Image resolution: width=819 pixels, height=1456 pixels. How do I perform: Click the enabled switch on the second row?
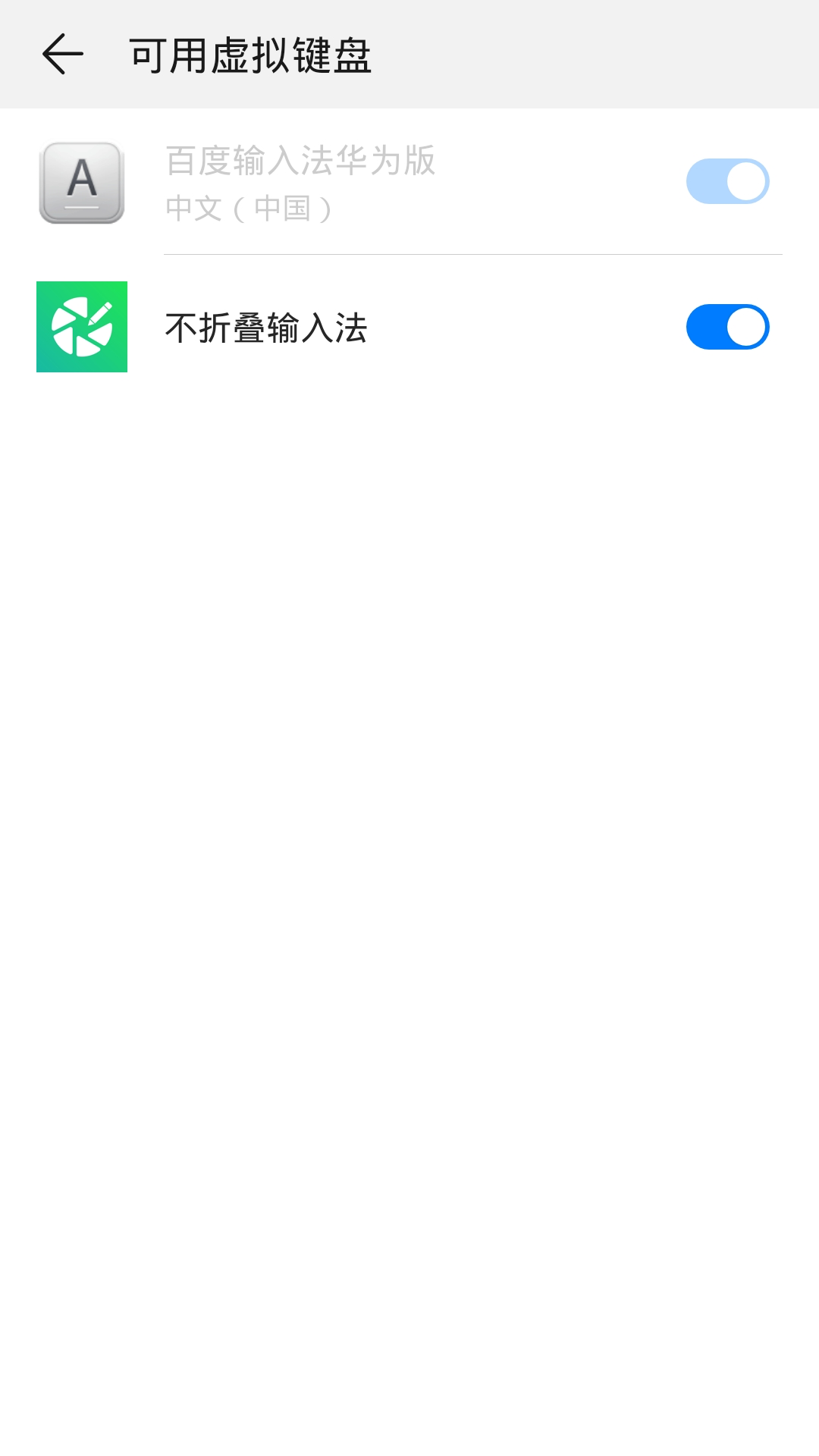(726, 326)
